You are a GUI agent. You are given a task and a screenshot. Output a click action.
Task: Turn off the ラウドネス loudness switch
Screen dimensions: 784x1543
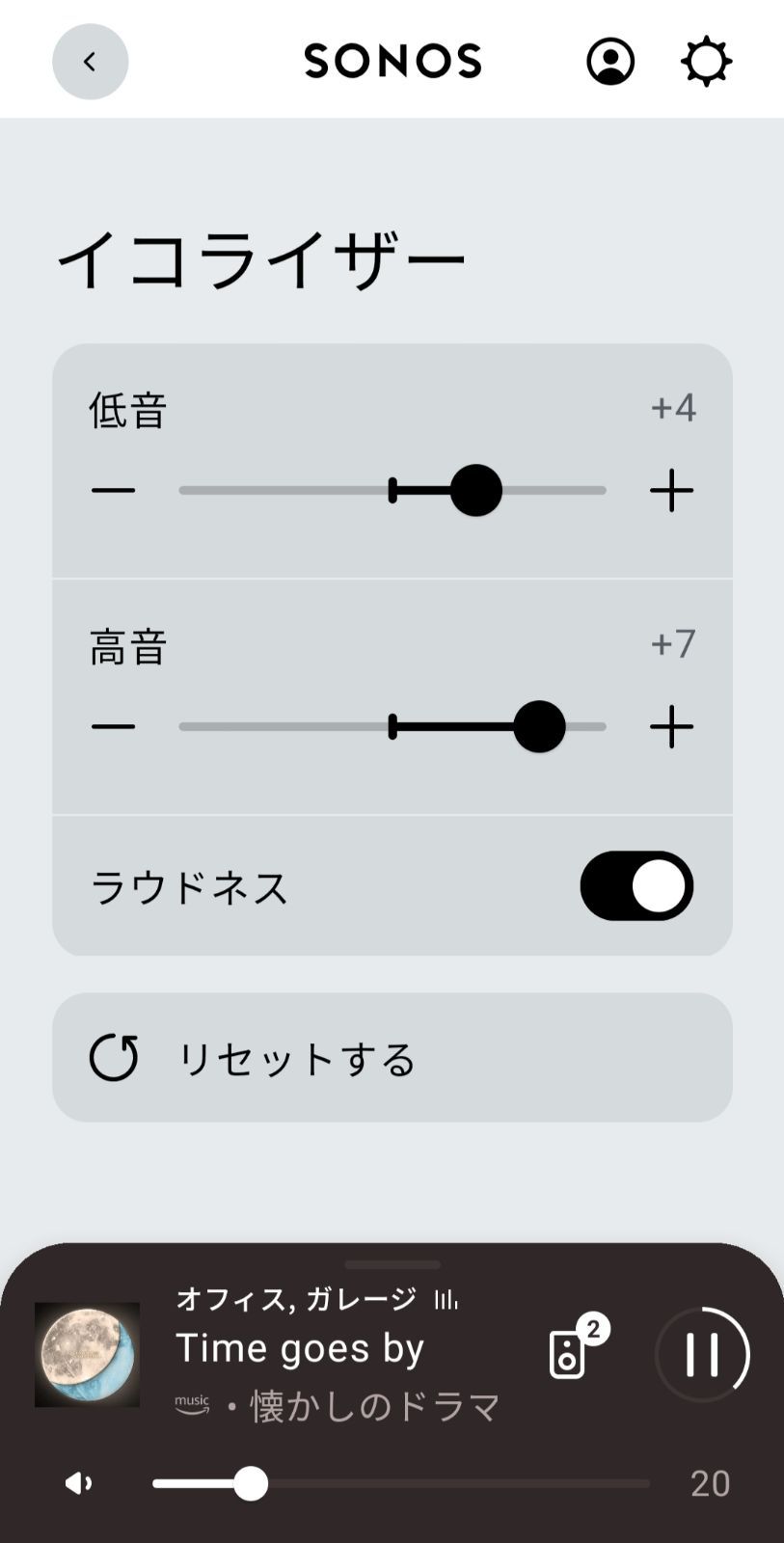(x=636, y=886)
